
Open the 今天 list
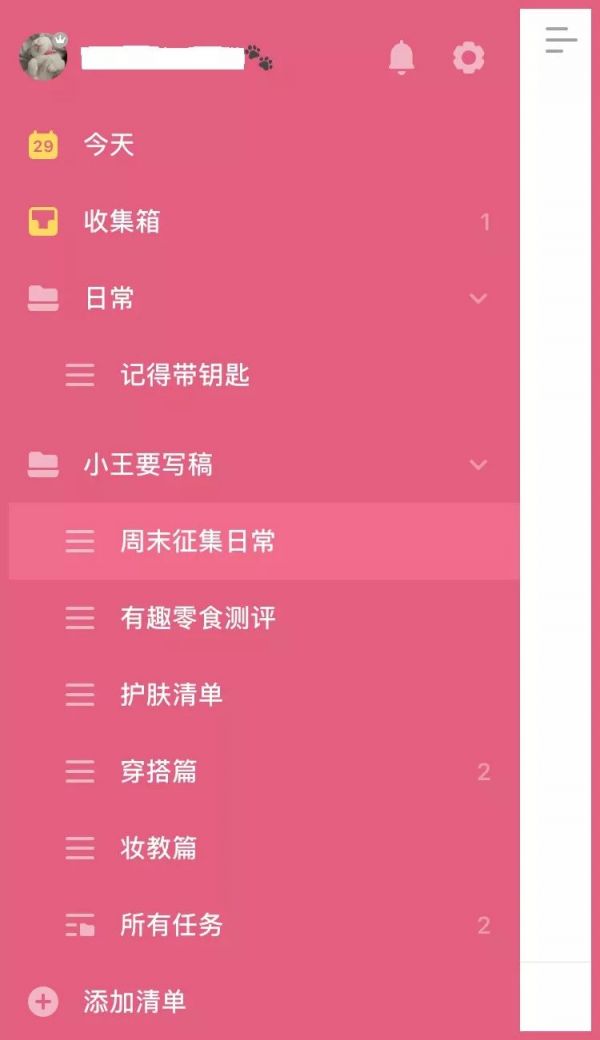click(x=108, y=145)
